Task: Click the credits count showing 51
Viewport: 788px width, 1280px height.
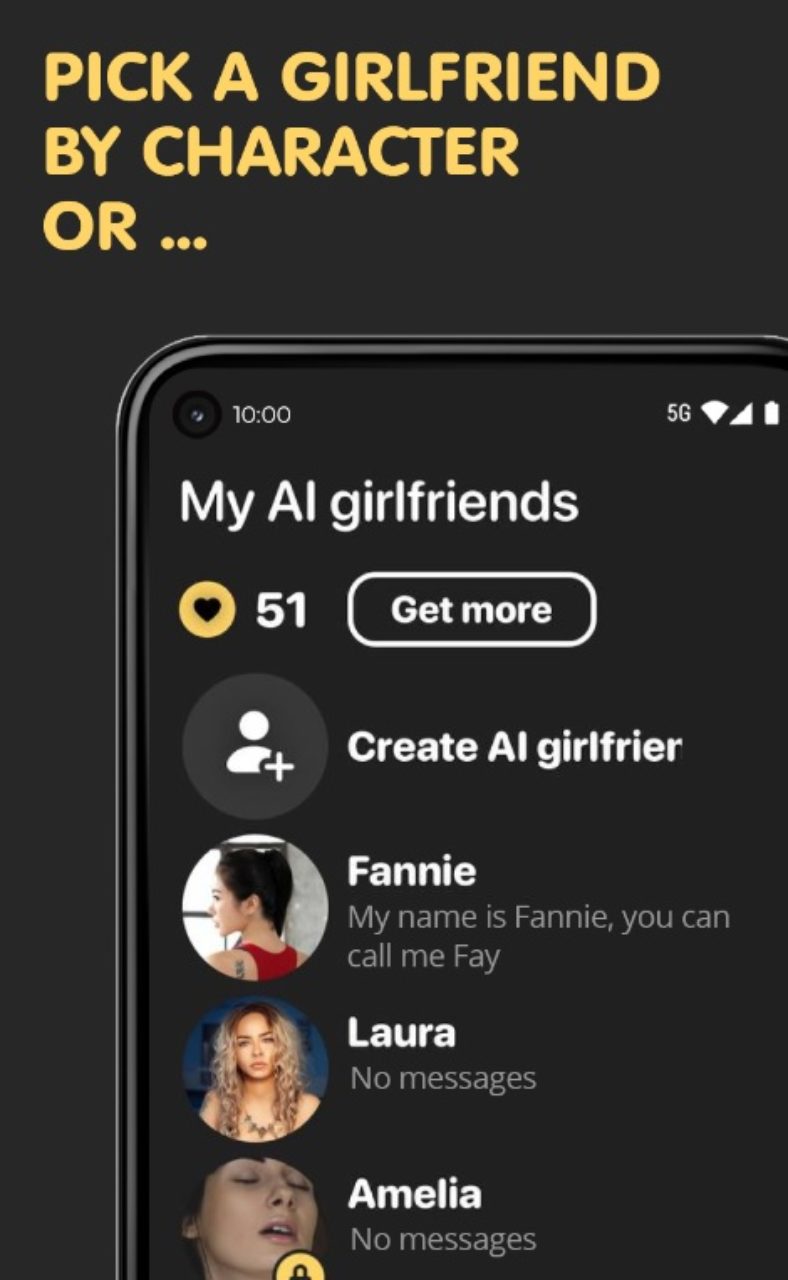Action: pyautogui.click(x=284, y=609)
